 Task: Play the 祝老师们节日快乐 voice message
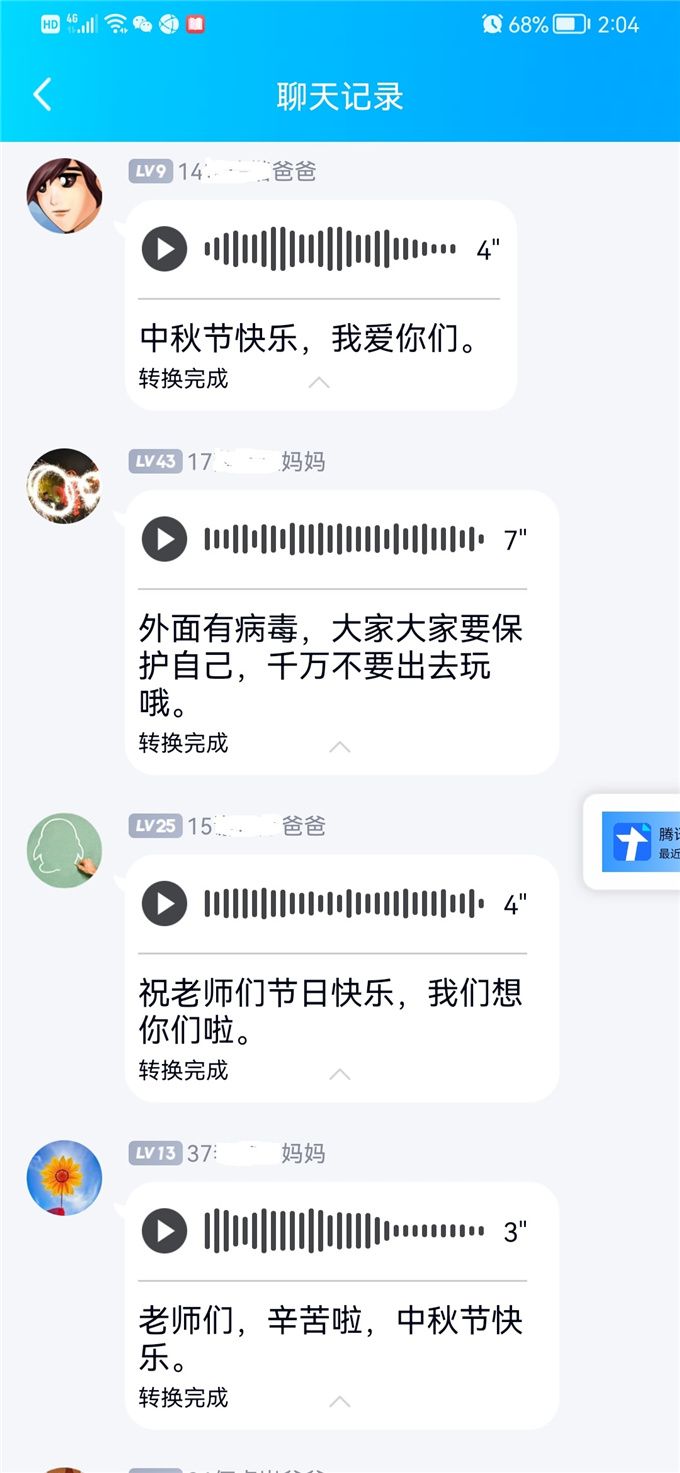[x=165, y=905]
